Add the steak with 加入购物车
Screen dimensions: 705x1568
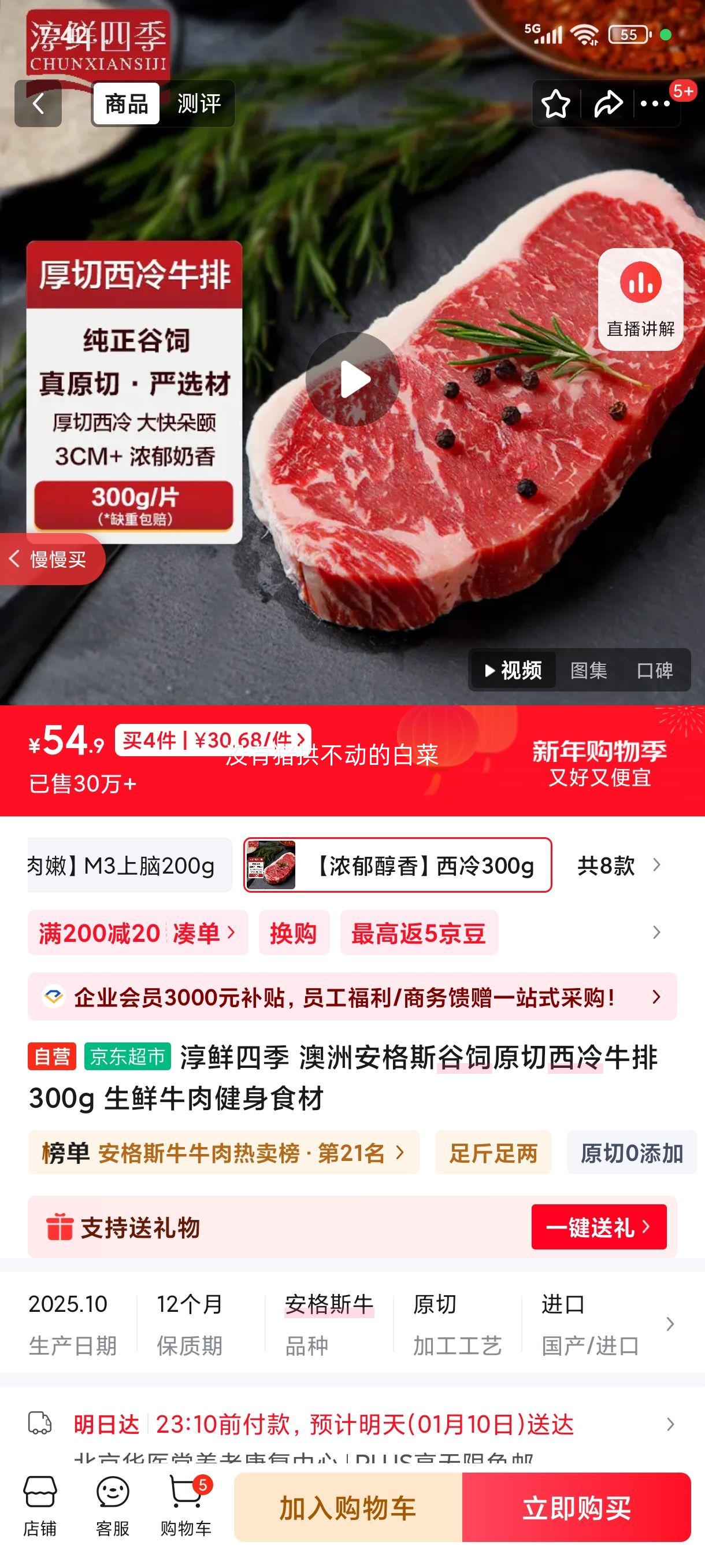pyautogui.click(x=348, y=1507)
